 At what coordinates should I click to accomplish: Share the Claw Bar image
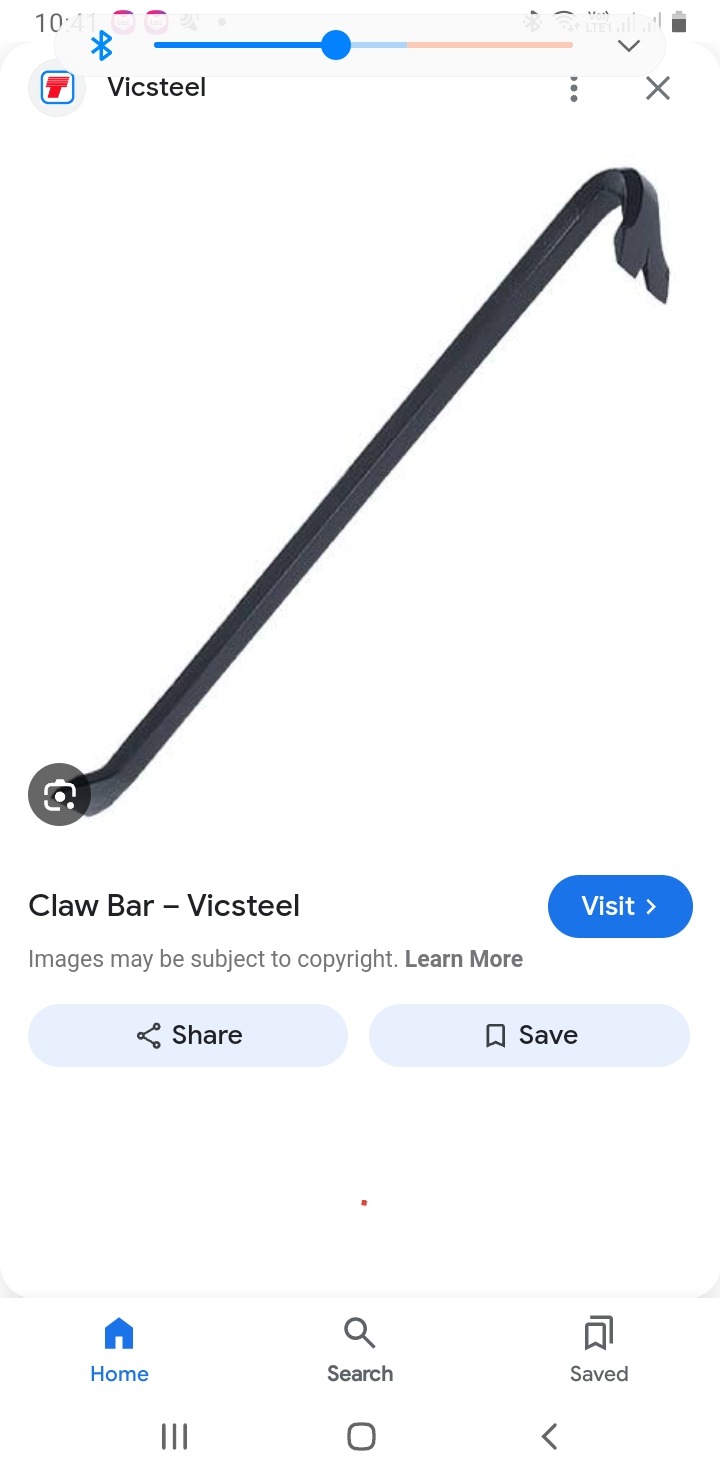click(188, 1035)
